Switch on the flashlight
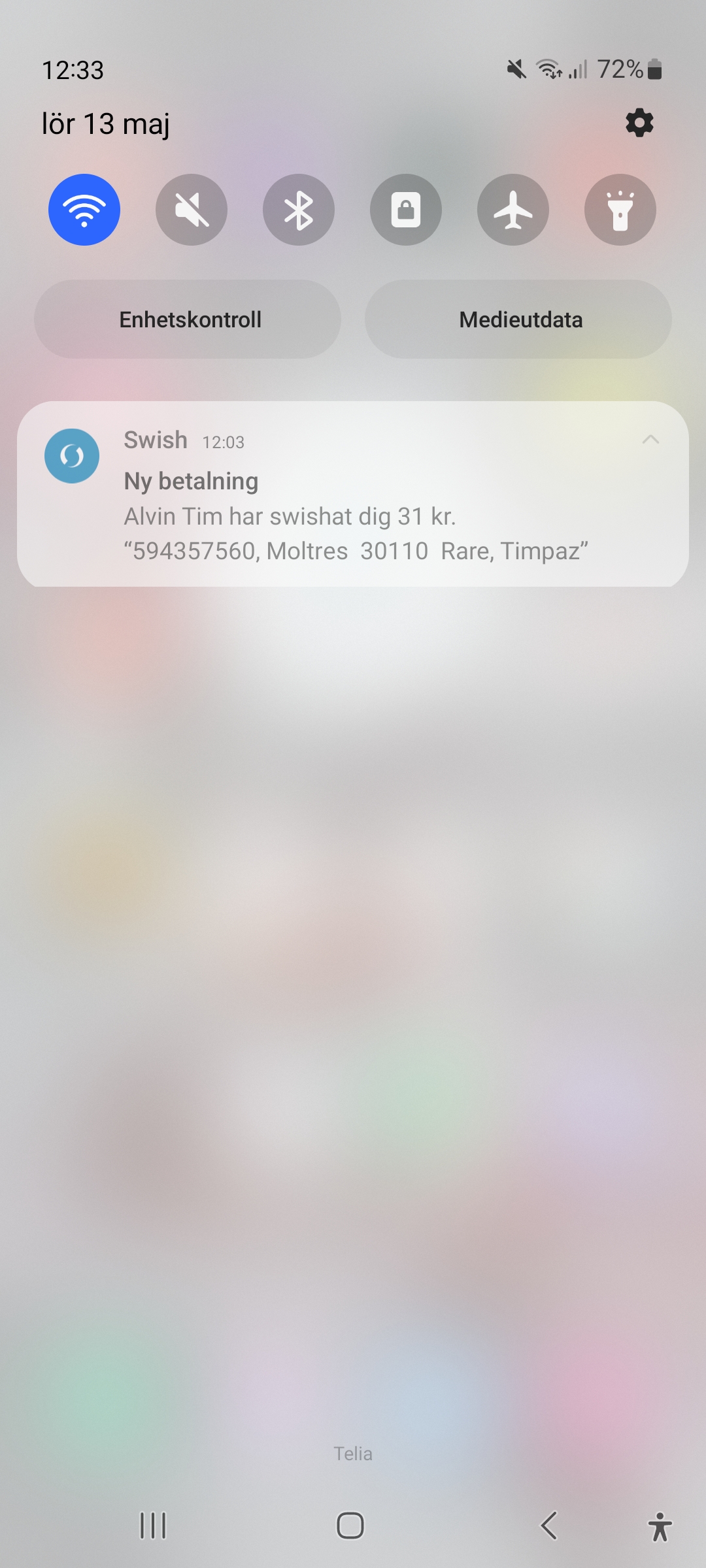 tap(620, 210)
